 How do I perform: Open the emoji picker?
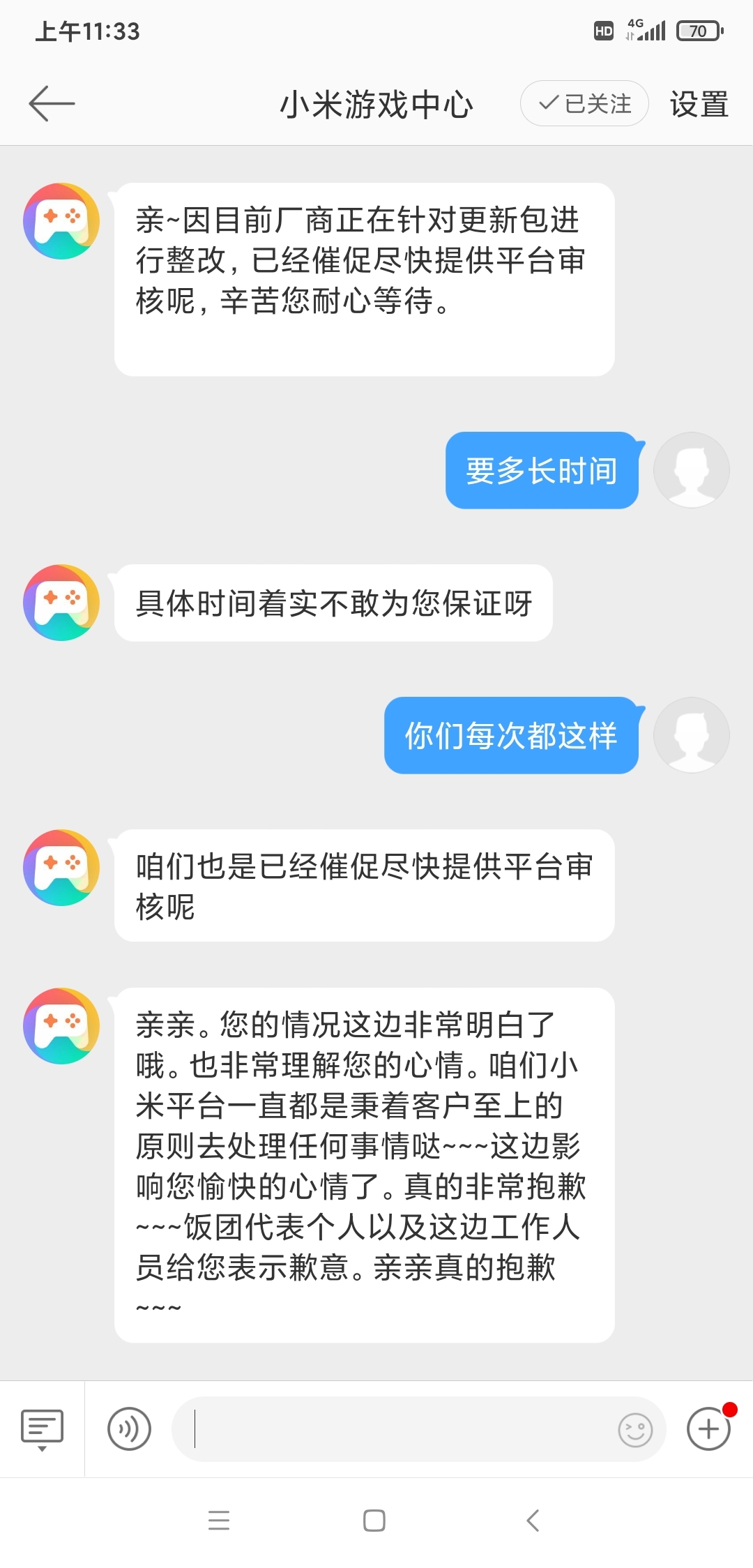click(635, 1430)
